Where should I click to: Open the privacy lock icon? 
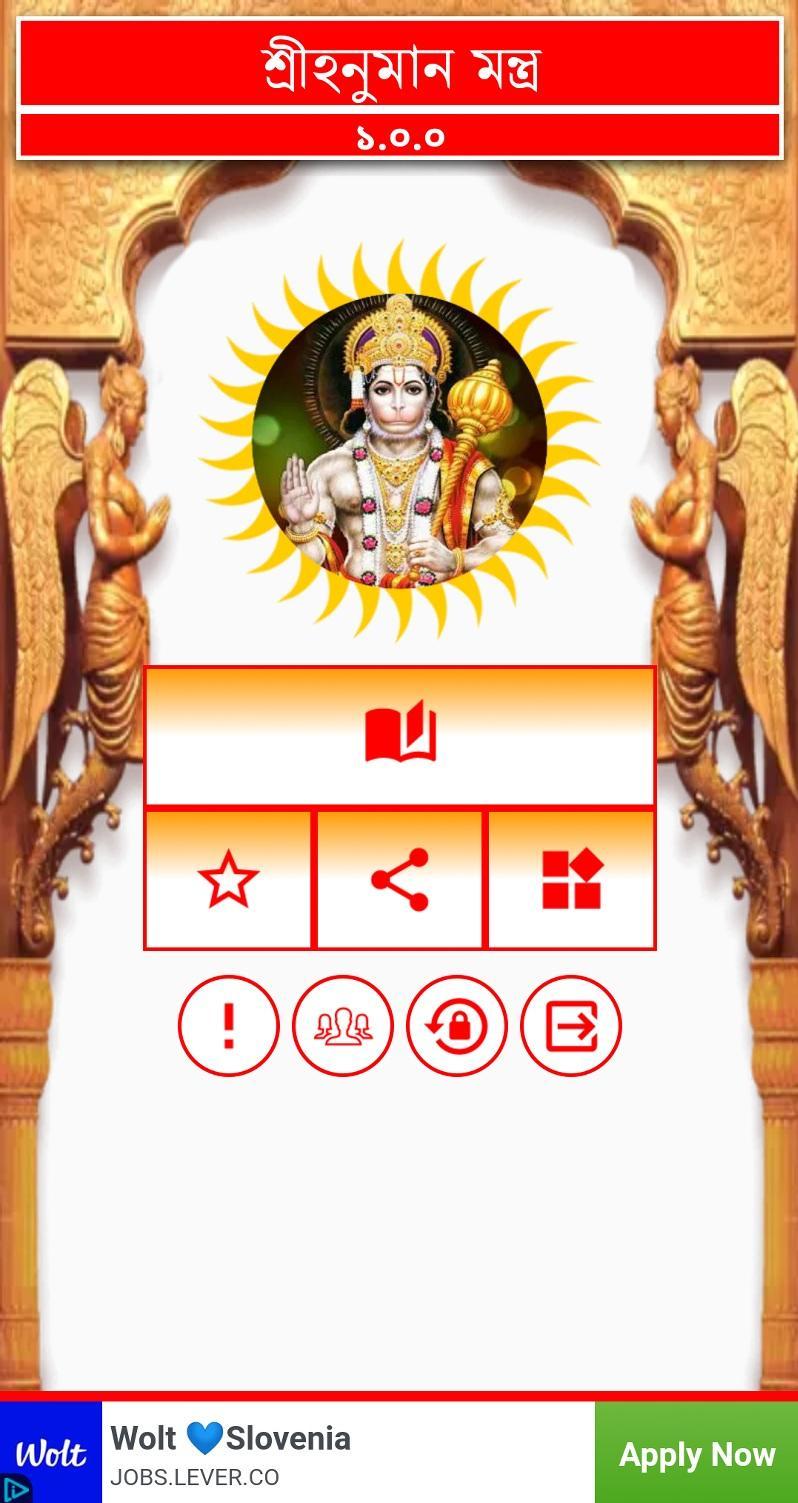click(457, 1026)
